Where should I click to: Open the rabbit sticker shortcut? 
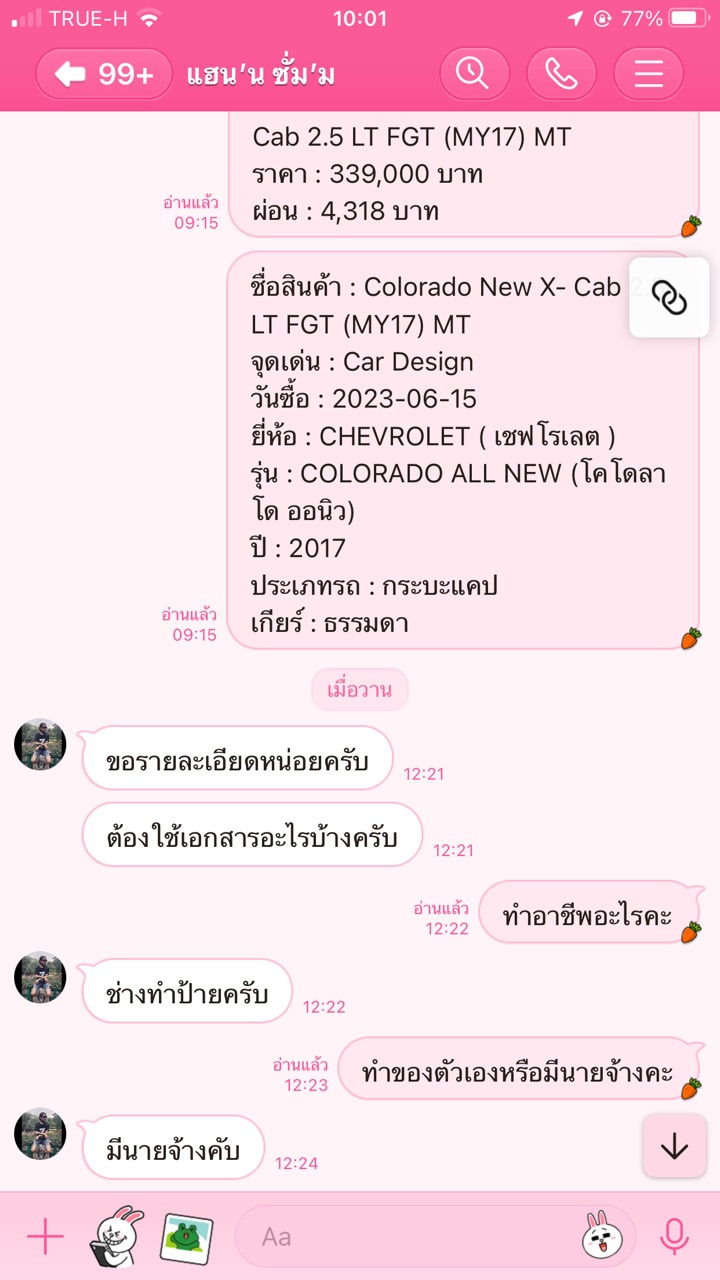point(117,1237)
